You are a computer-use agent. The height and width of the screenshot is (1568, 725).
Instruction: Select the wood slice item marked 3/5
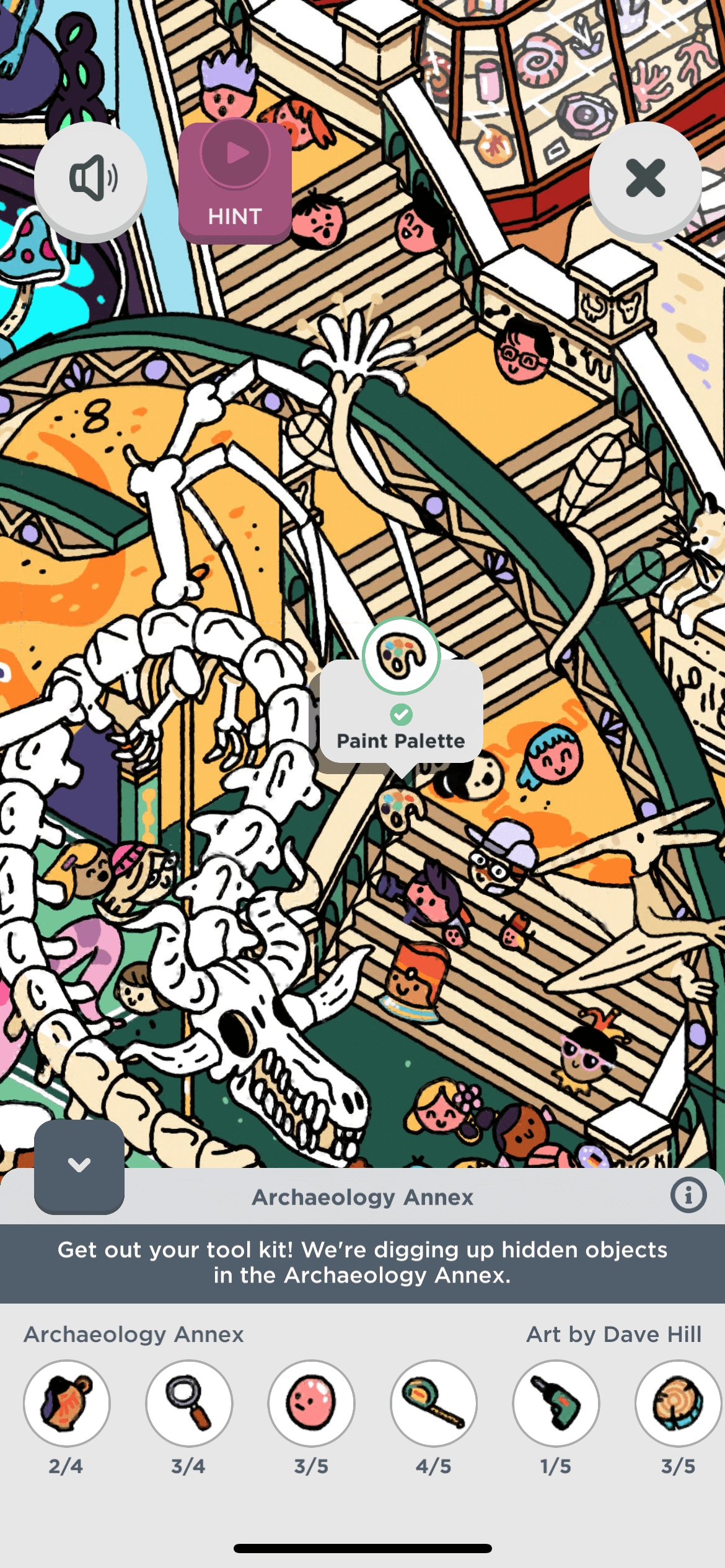coord(677,1403)
